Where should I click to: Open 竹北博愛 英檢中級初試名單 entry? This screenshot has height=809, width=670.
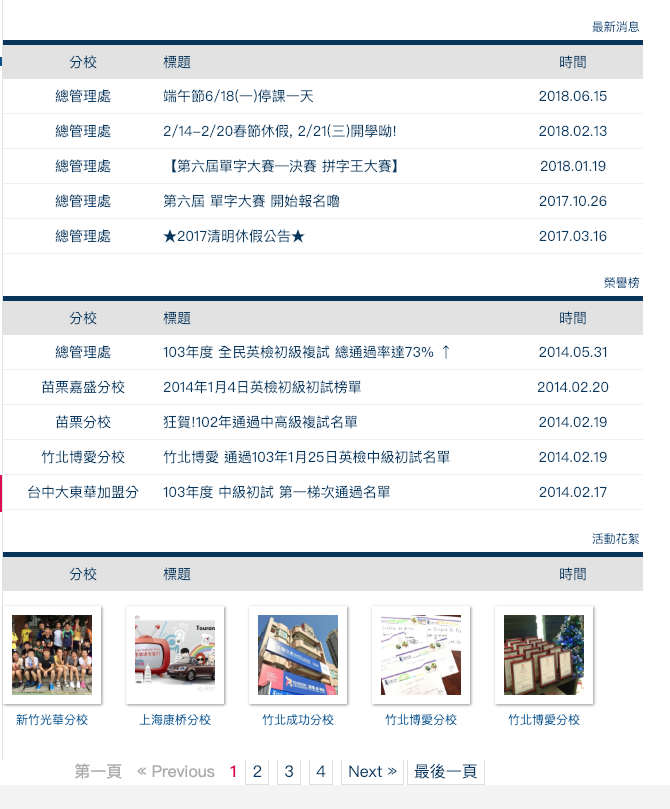pyautogui.click(x=306, y=457)
